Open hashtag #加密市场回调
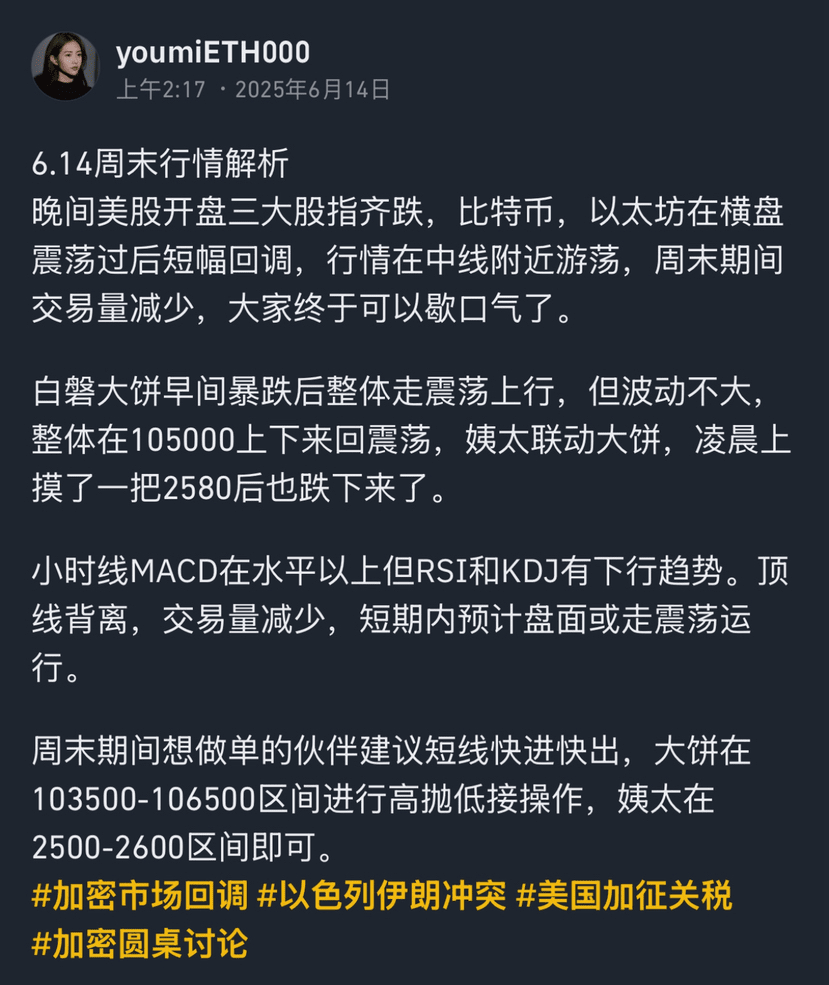 pyautogui.click(x=139, y=896)
